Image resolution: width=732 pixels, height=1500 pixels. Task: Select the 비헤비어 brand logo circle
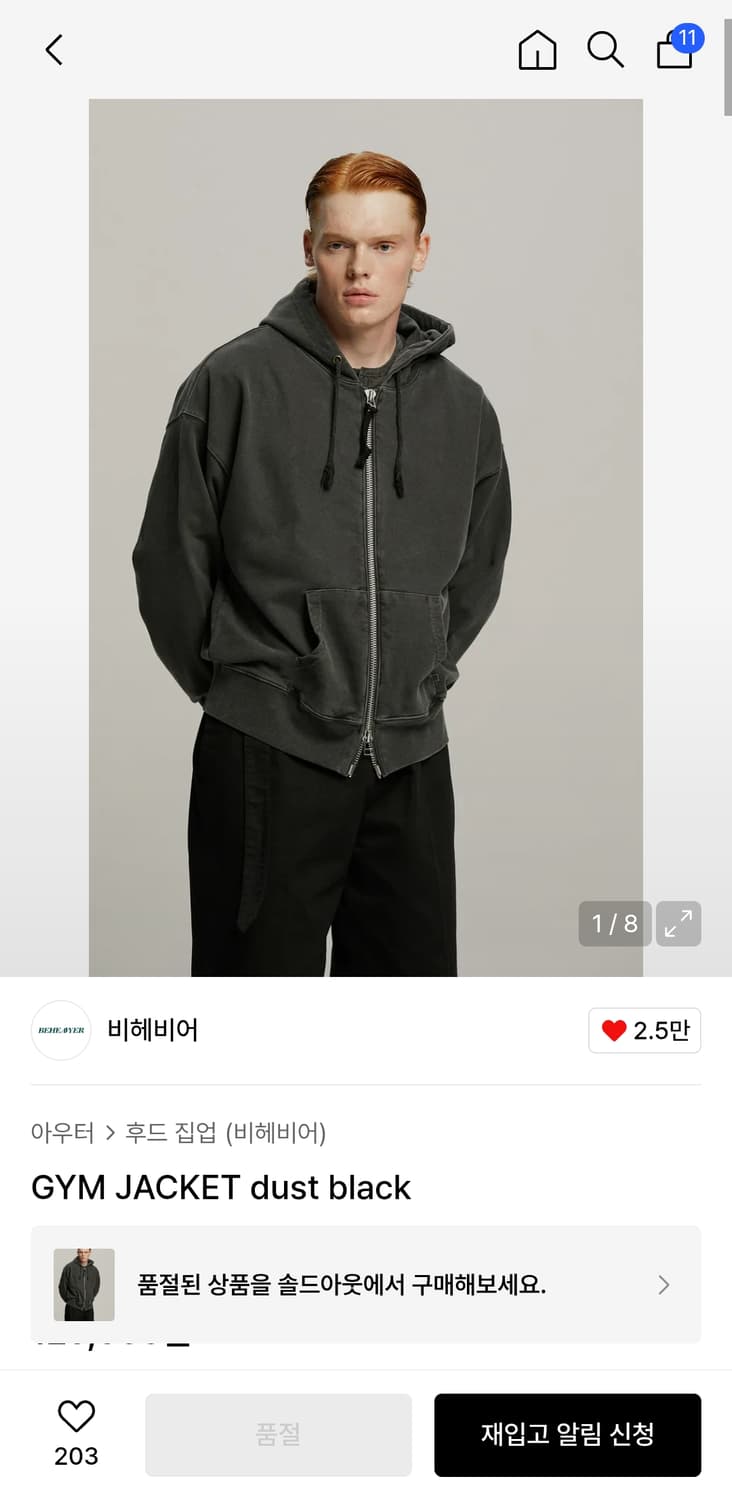pos(60,1030)
